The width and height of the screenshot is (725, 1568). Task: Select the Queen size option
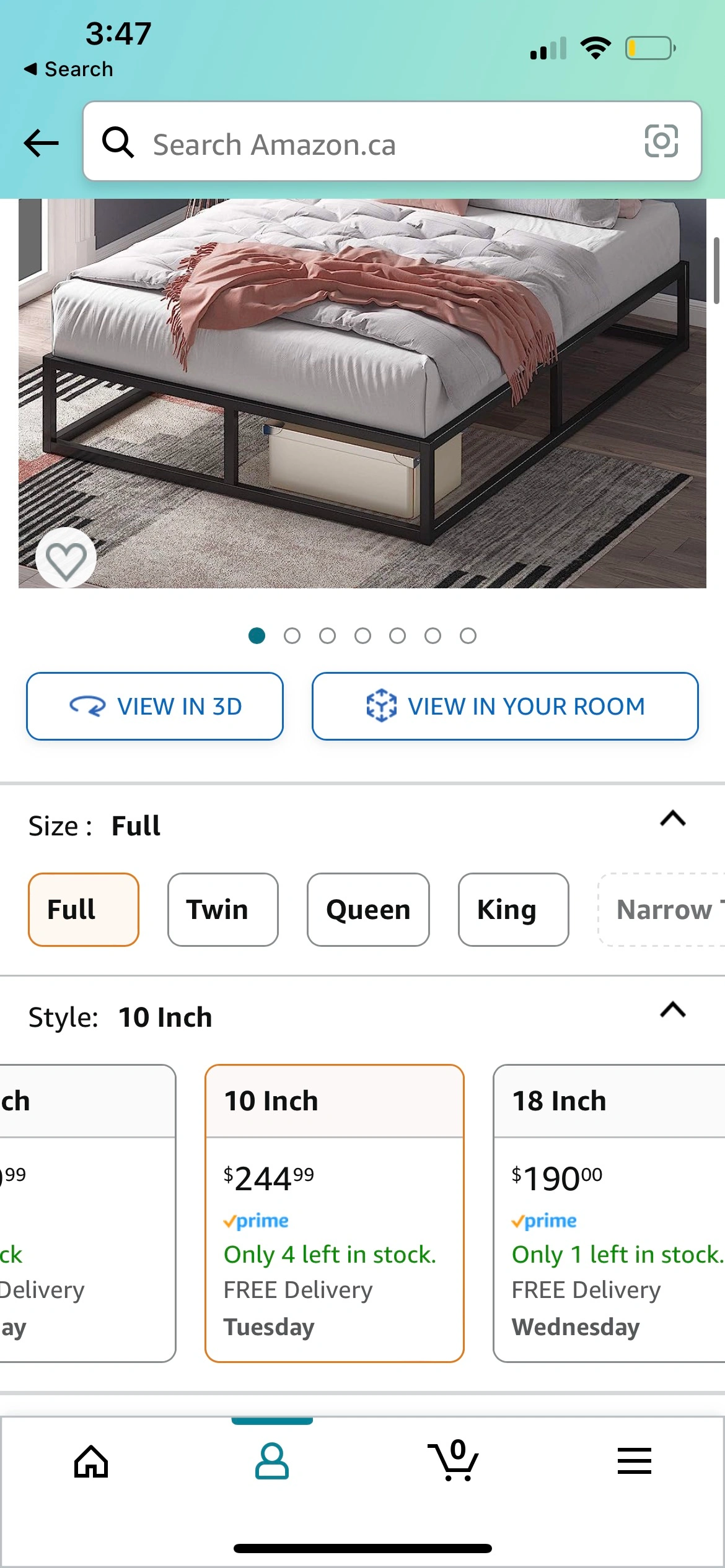click(368, 910)
